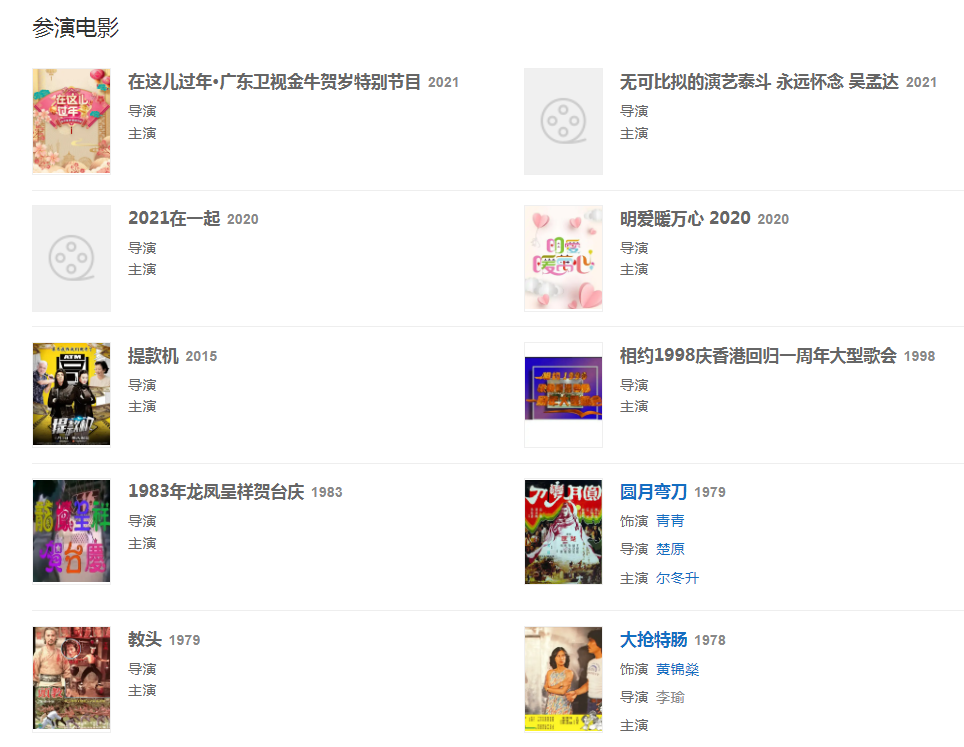Screen dimensions: 964x747
Task: Open the 大抢特肠 movie link
Action: 653,640
